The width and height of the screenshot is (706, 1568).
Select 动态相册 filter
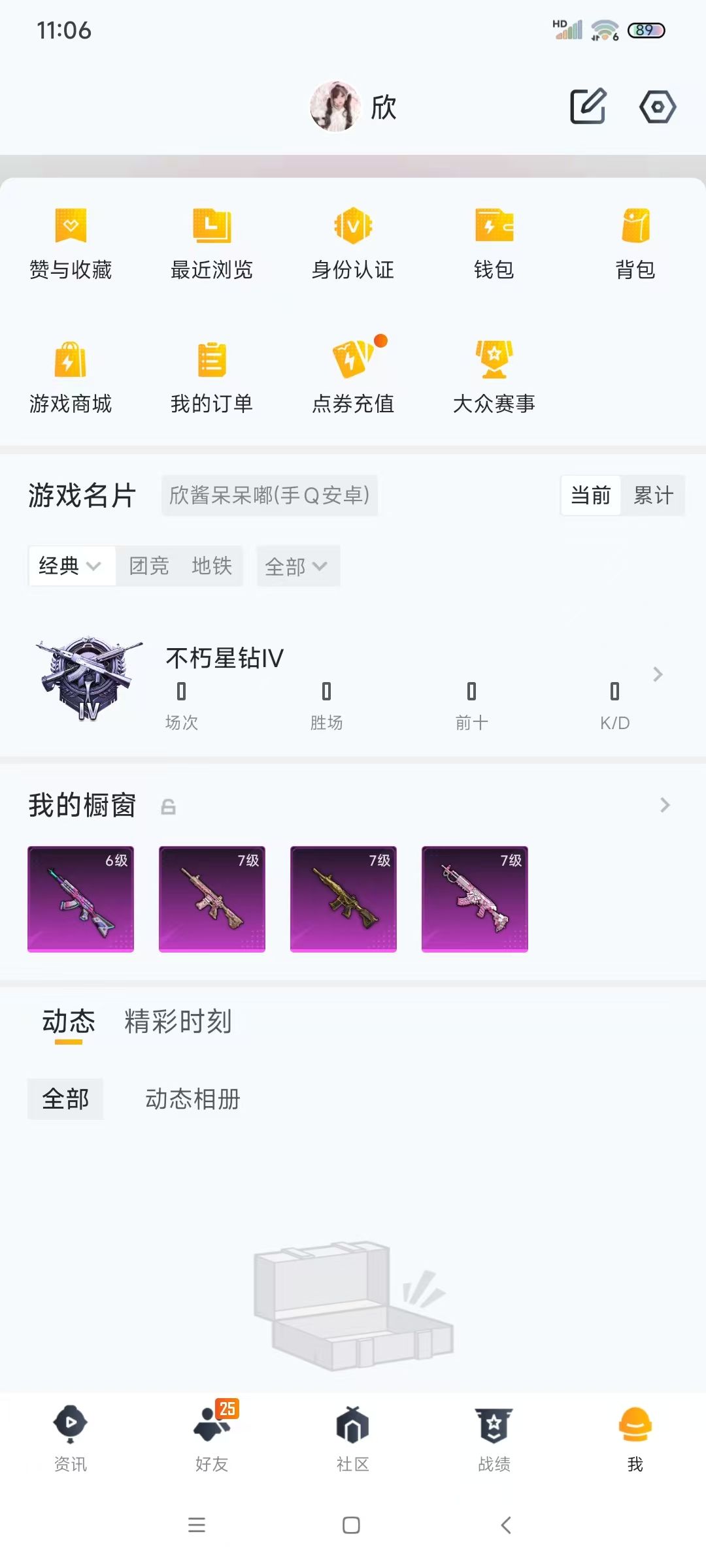pos(193,1099)
